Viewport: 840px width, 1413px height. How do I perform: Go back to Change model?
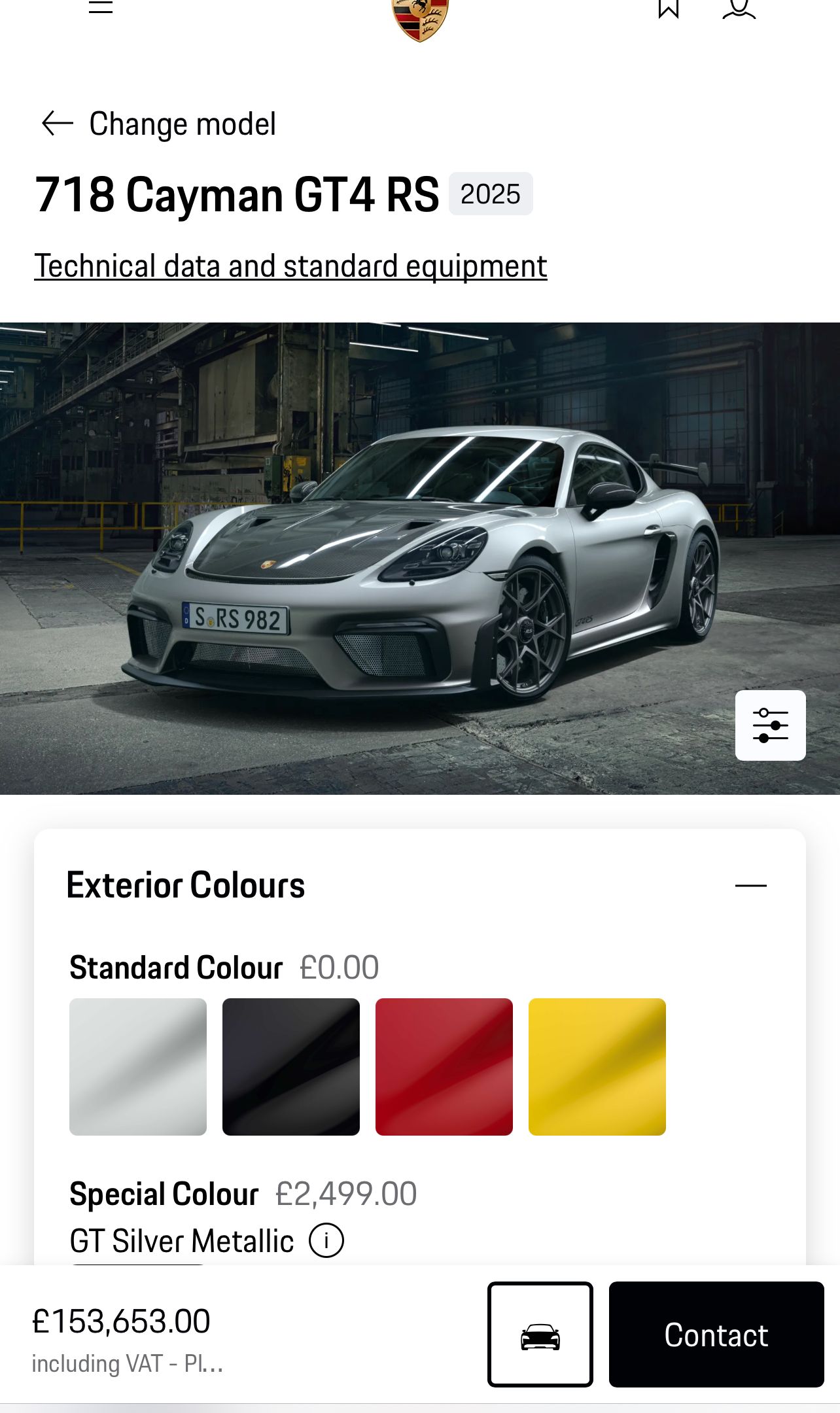pyautogui.click(x=158, y=124)
